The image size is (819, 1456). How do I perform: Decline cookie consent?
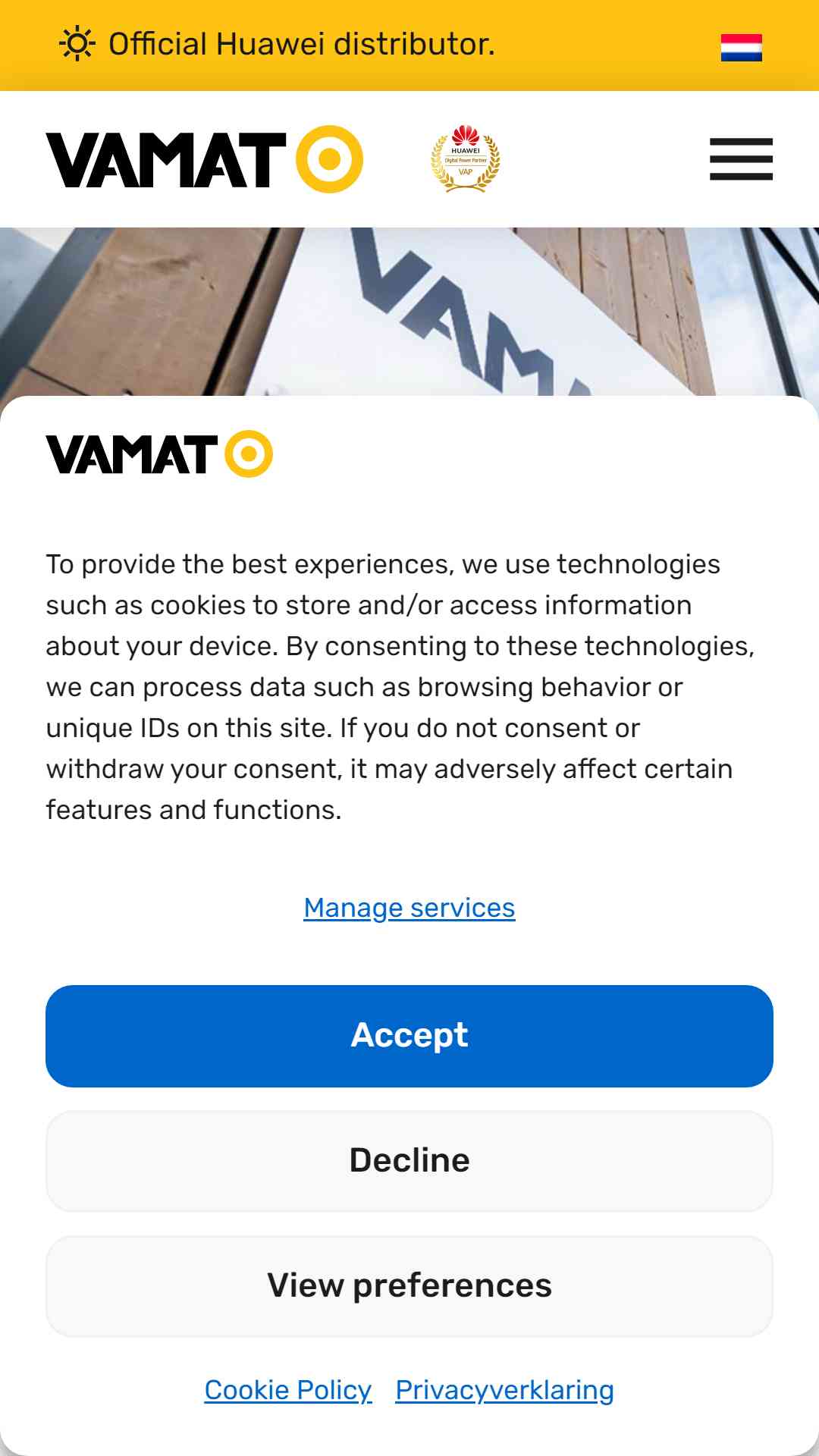tap(409, 1161)
